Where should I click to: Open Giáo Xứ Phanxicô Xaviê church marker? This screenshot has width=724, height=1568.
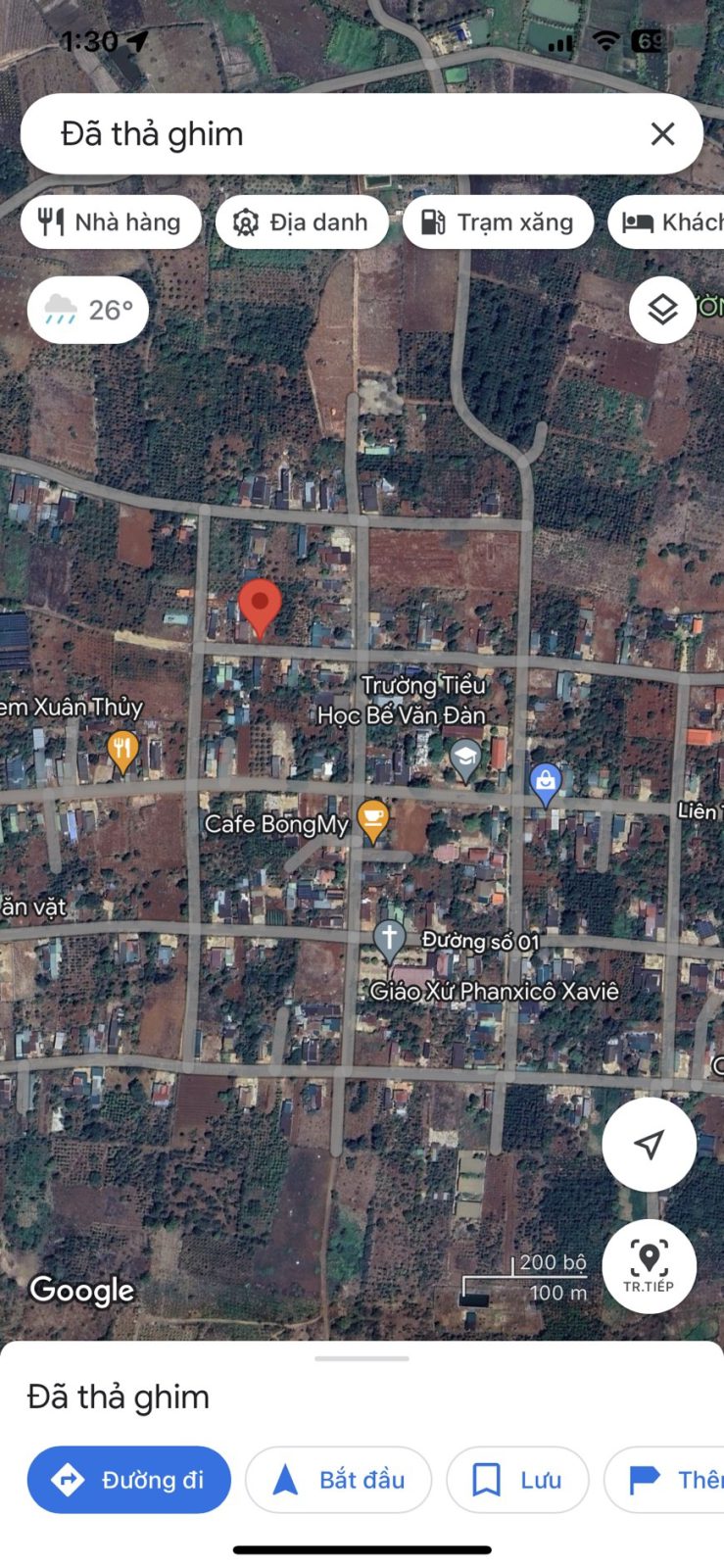(x=390, y=941)
